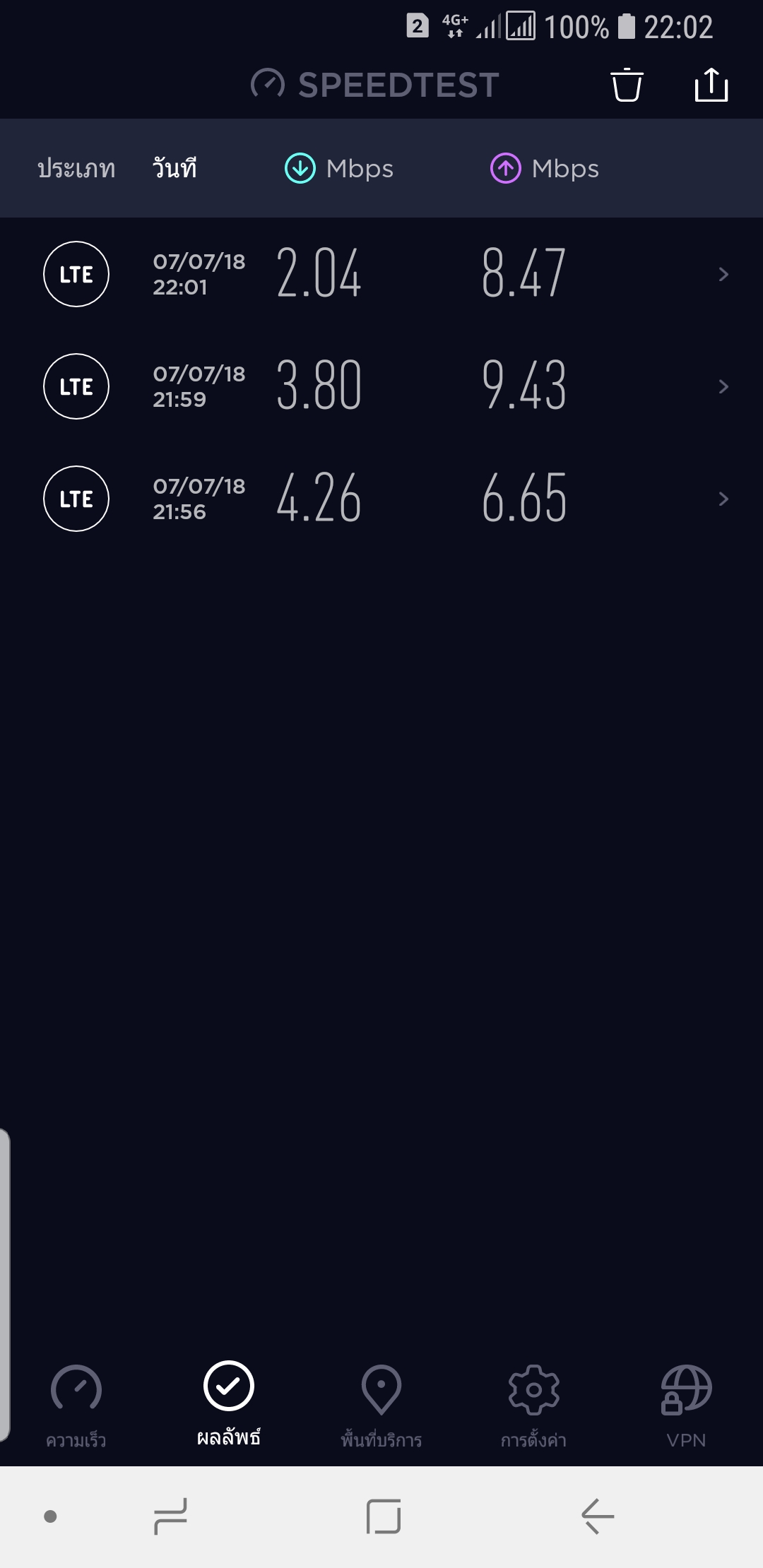Open the 21:59 test result
Viewport: 763px width, 1568px height.
pyautogui.click(x=381, y=386)
